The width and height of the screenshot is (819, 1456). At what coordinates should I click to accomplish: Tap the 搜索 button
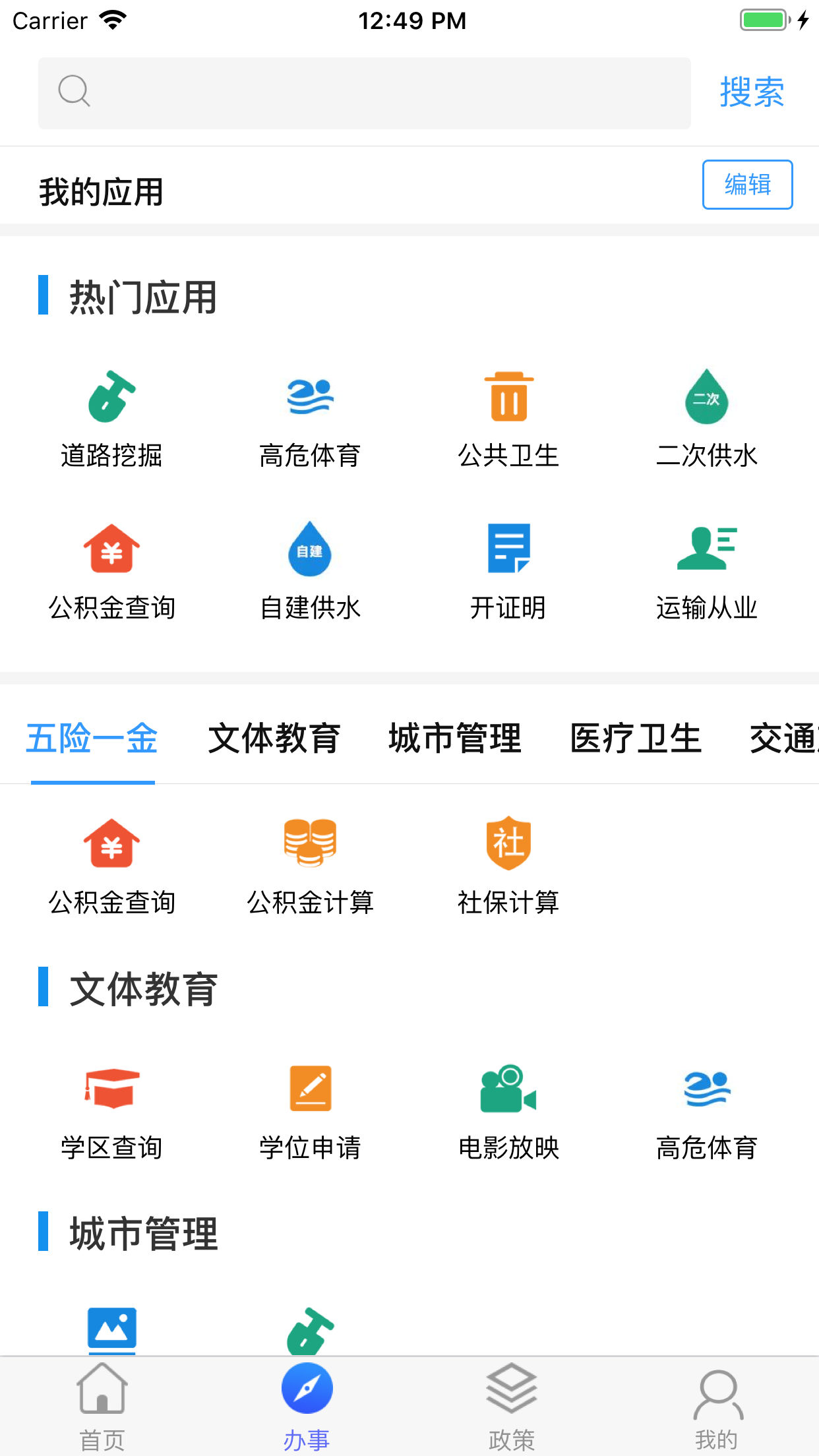[x=751, y=92]
